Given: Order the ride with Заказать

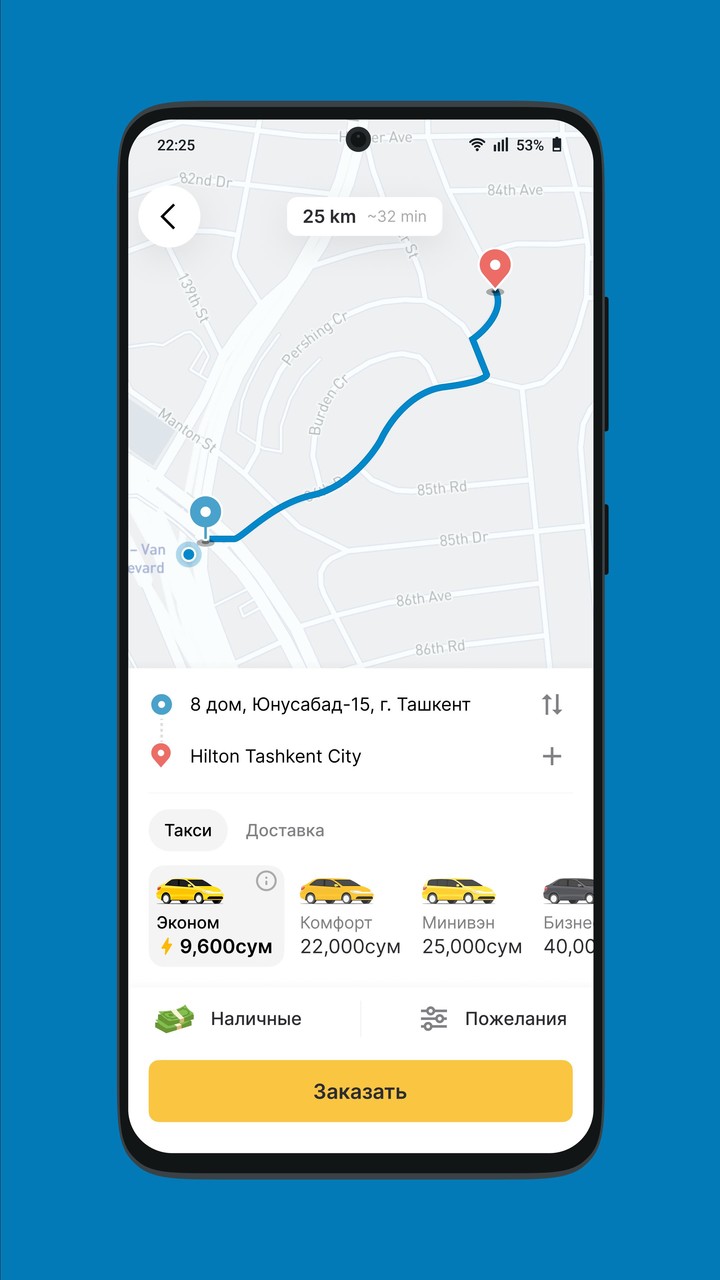Looking at the screenshot, I should pyautogui.click(x=360, y=1091).
